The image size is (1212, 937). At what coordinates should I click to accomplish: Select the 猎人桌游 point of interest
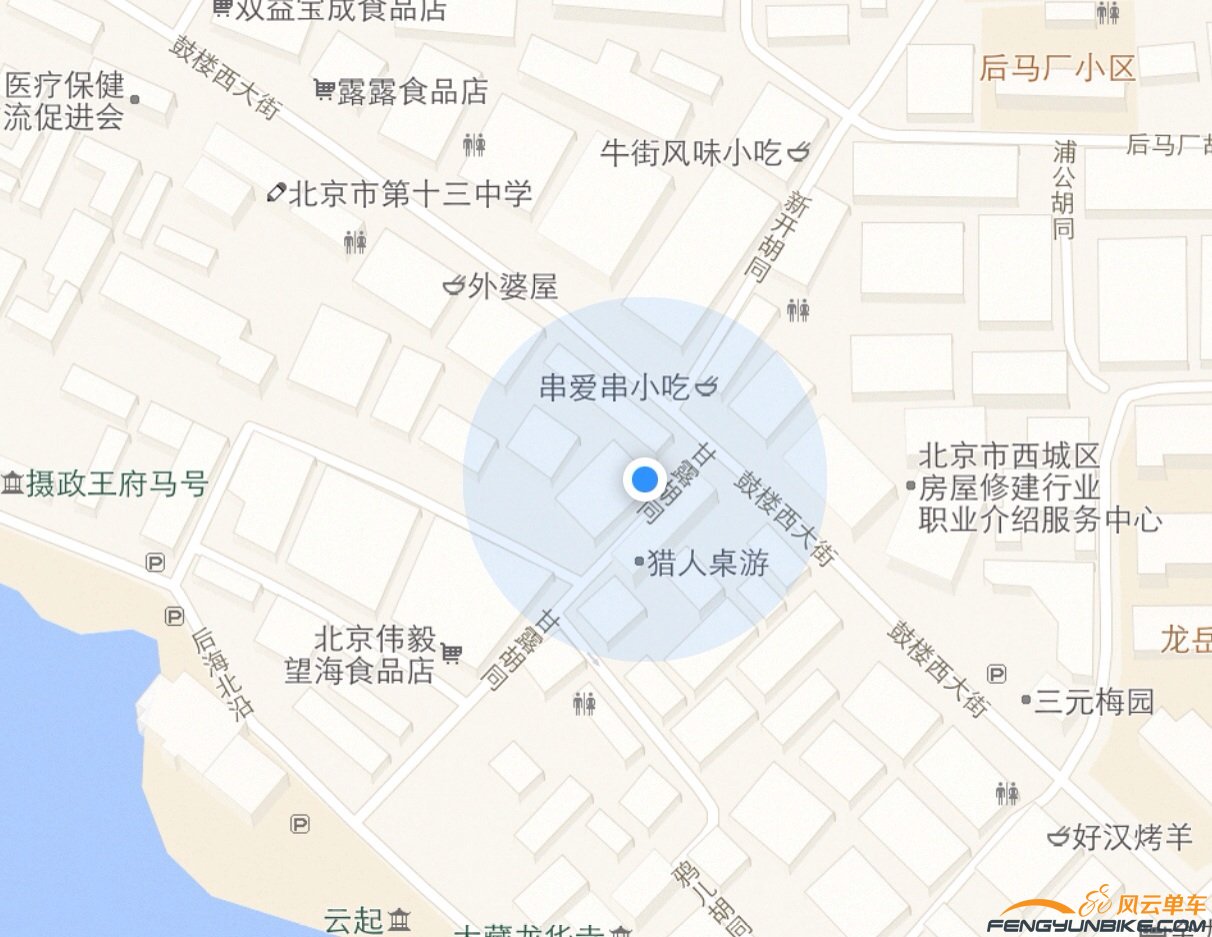[x=640, y=562]
